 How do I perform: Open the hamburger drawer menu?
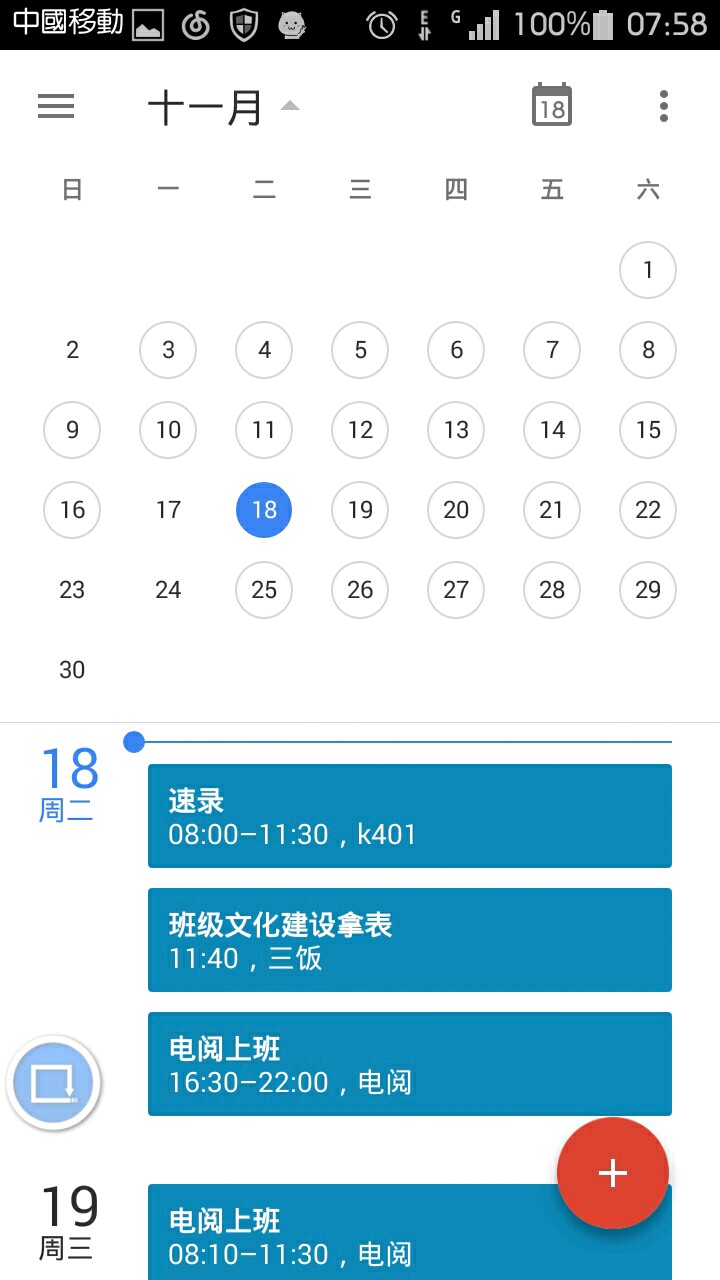56,106
